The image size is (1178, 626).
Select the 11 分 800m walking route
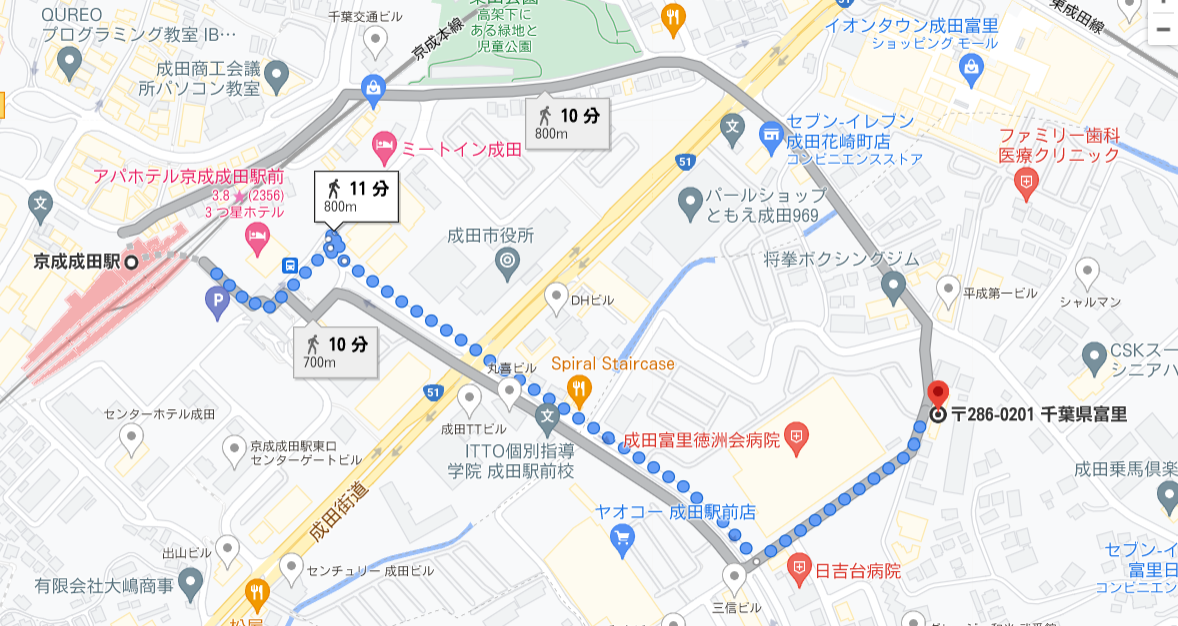click(356, 196)
